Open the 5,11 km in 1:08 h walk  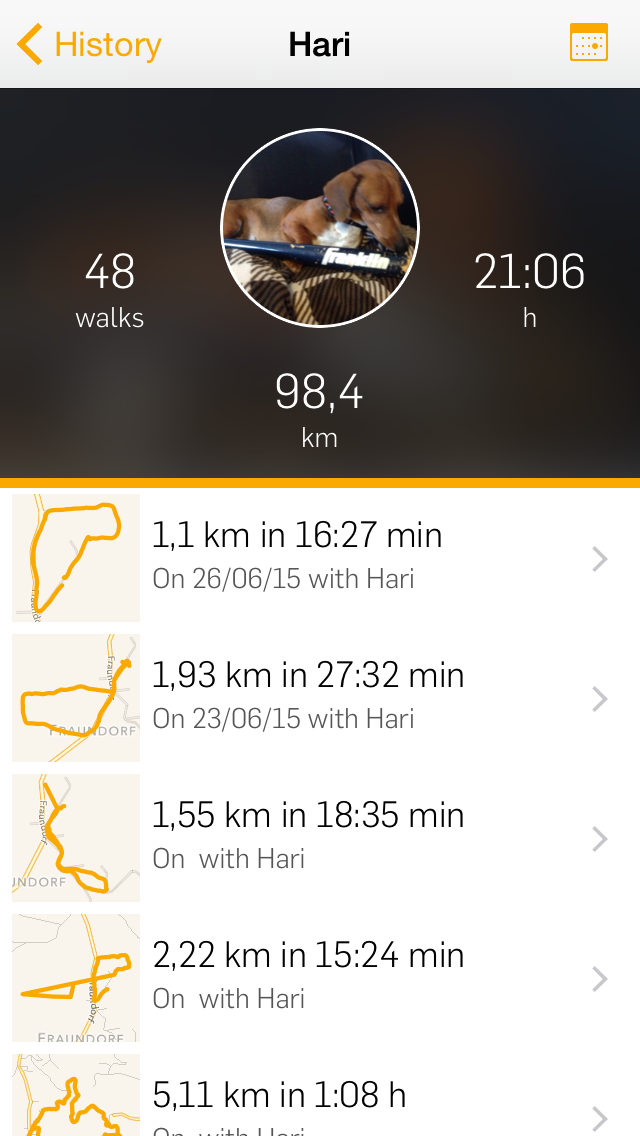(x=320, y=1100)
